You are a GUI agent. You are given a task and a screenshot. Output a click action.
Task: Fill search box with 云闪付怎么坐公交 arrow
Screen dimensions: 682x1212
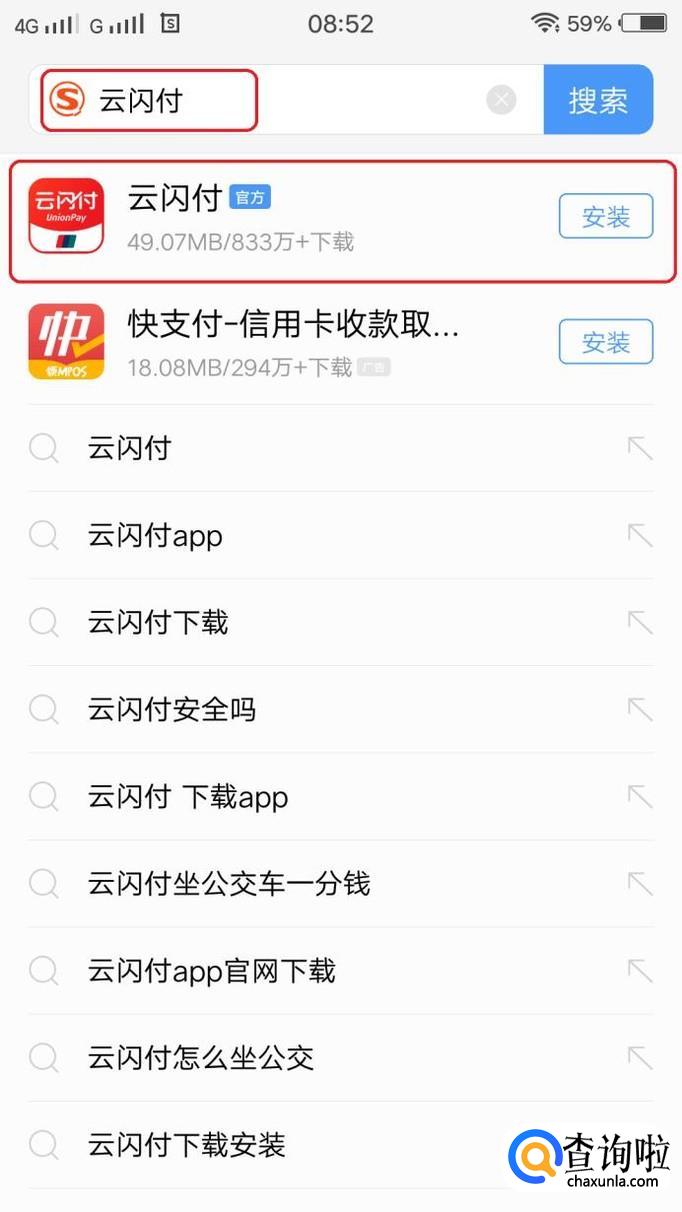(639, 1057)
